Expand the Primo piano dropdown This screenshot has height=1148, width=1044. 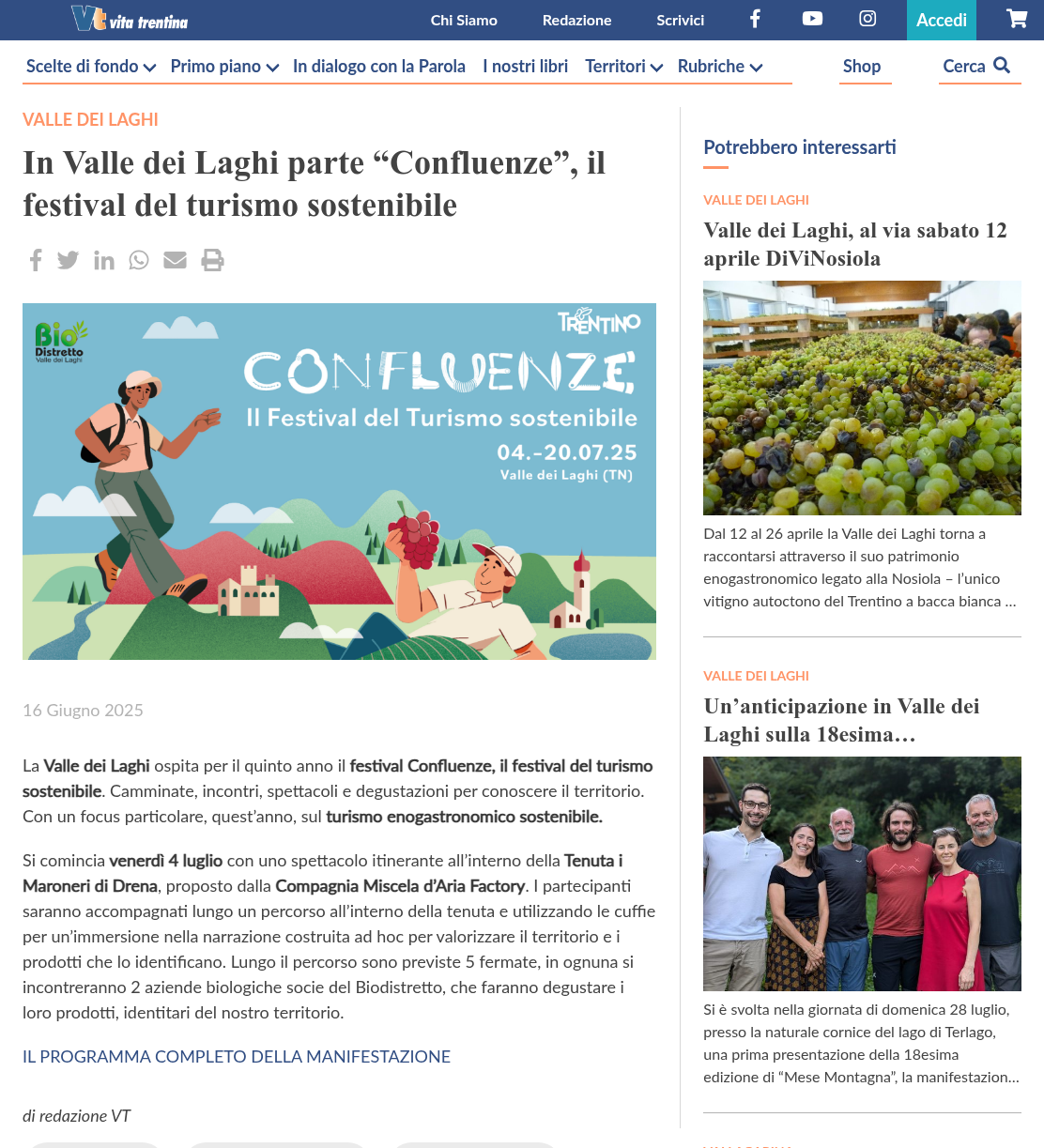pos(224,67)
